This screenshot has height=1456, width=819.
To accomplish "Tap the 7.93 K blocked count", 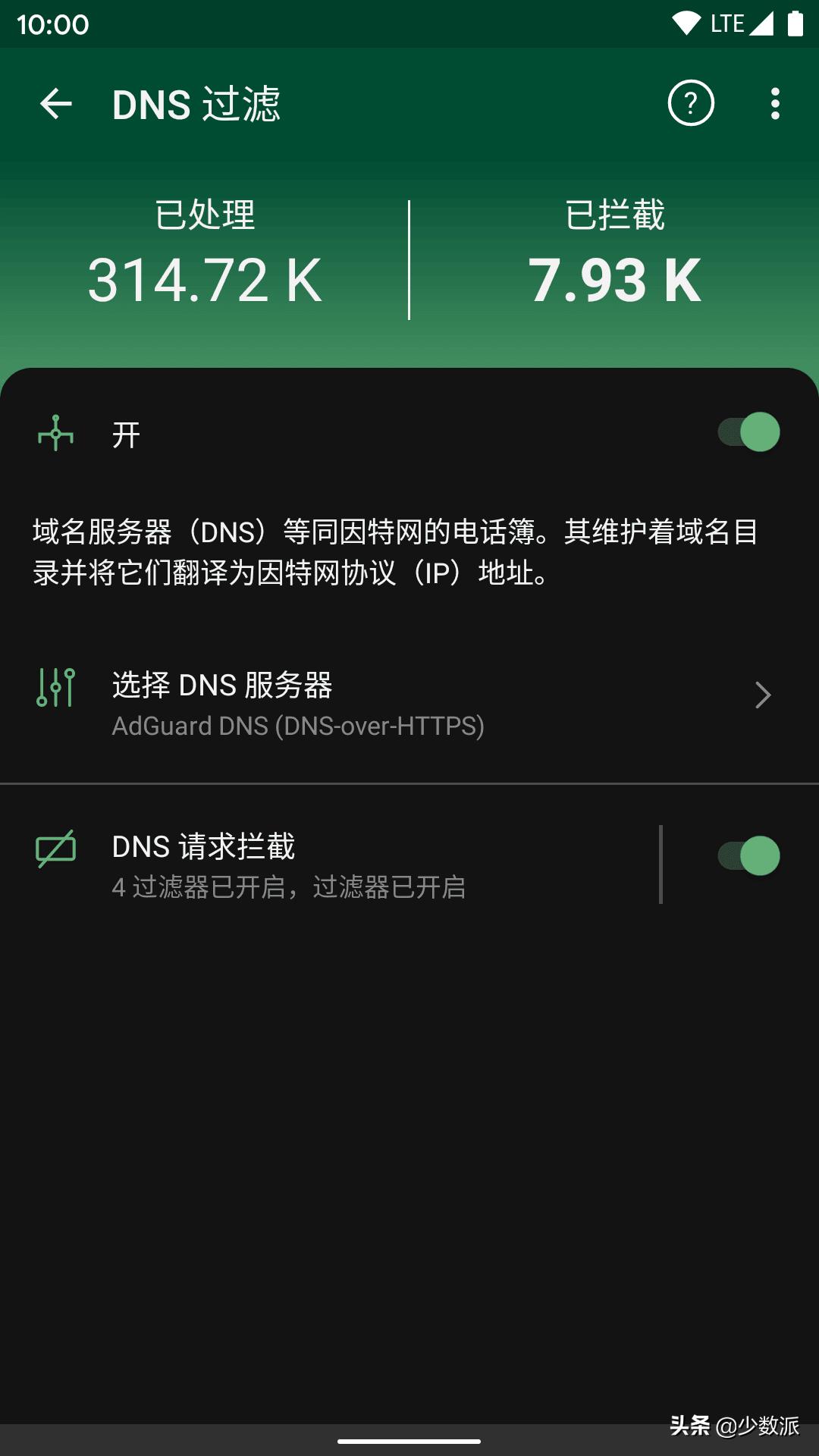I will [614, 282].
